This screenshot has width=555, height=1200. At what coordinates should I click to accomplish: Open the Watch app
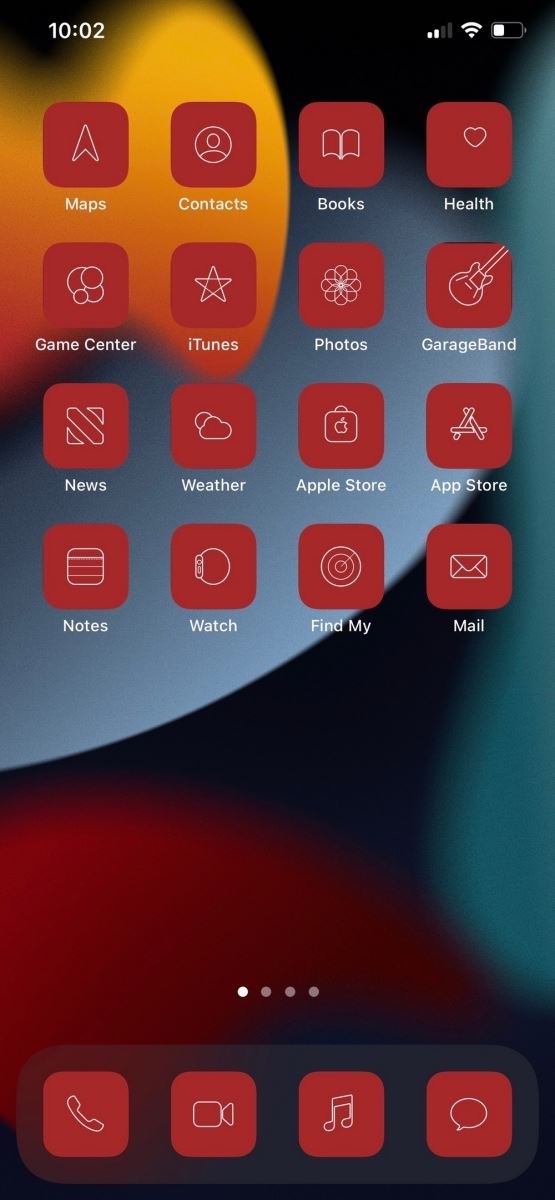pyautogui.click(x=213, y=567)
